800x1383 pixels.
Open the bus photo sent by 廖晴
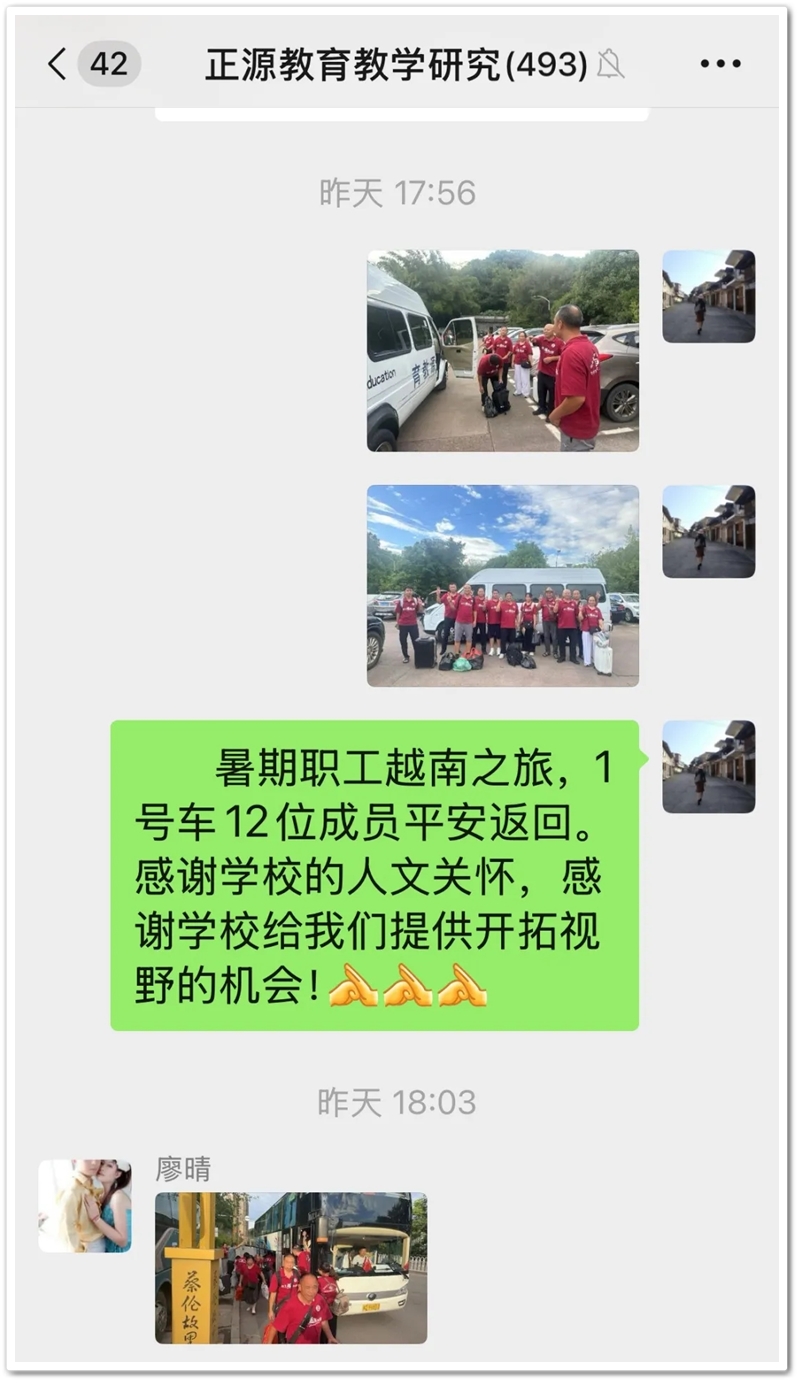[x=290, y=1267]
